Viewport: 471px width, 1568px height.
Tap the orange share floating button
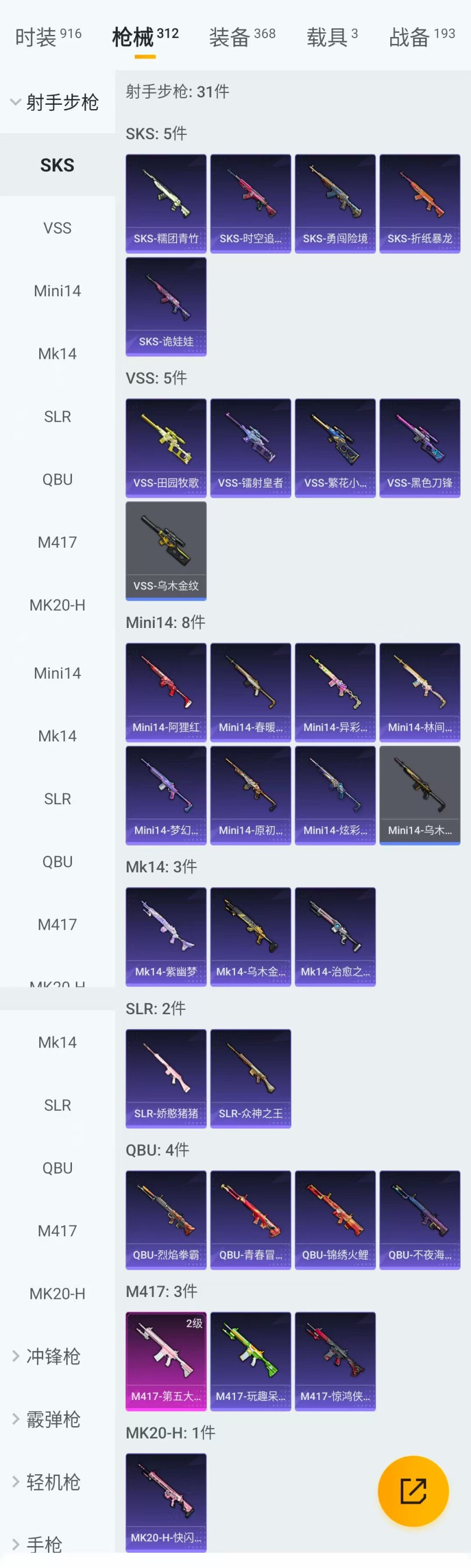point(413,1491)
